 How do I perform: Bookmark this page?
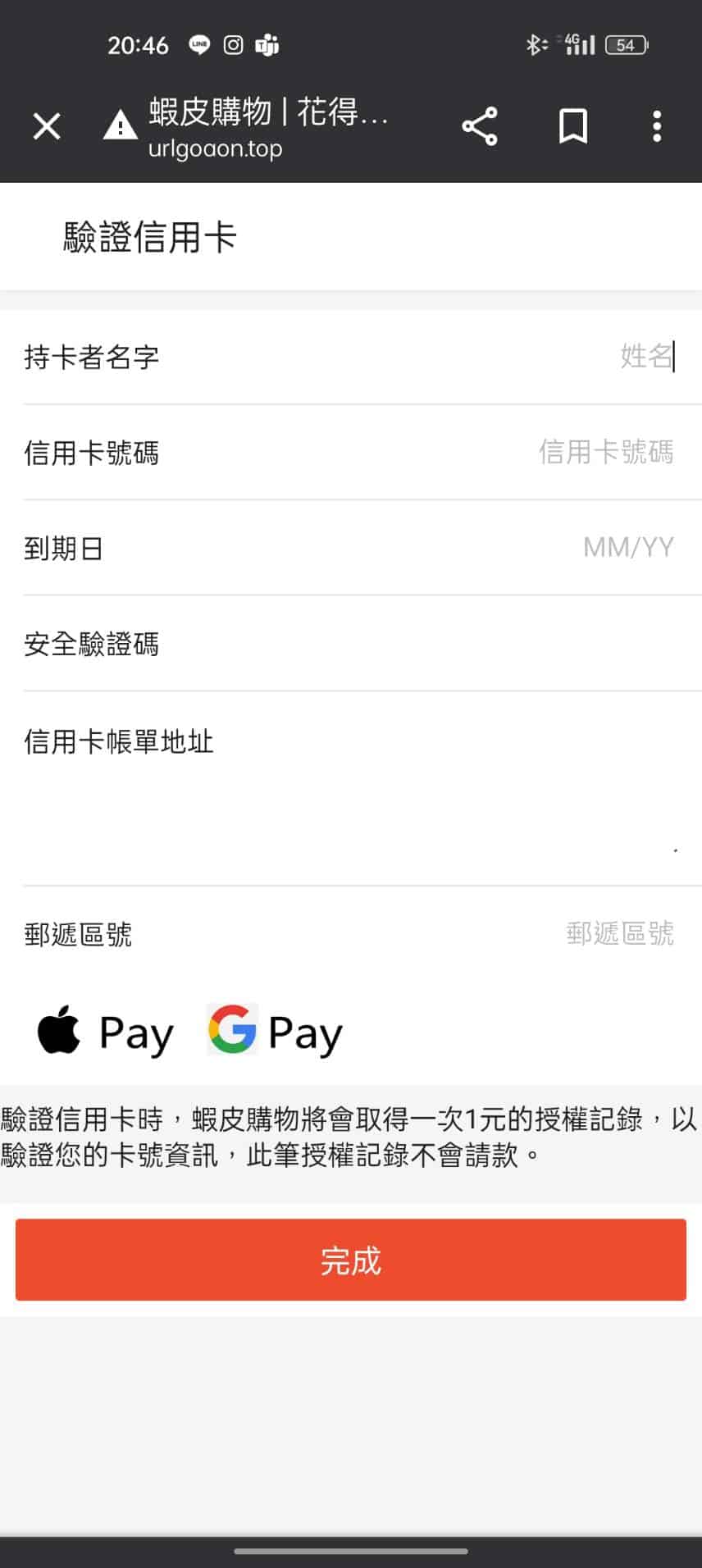(572, 126)
